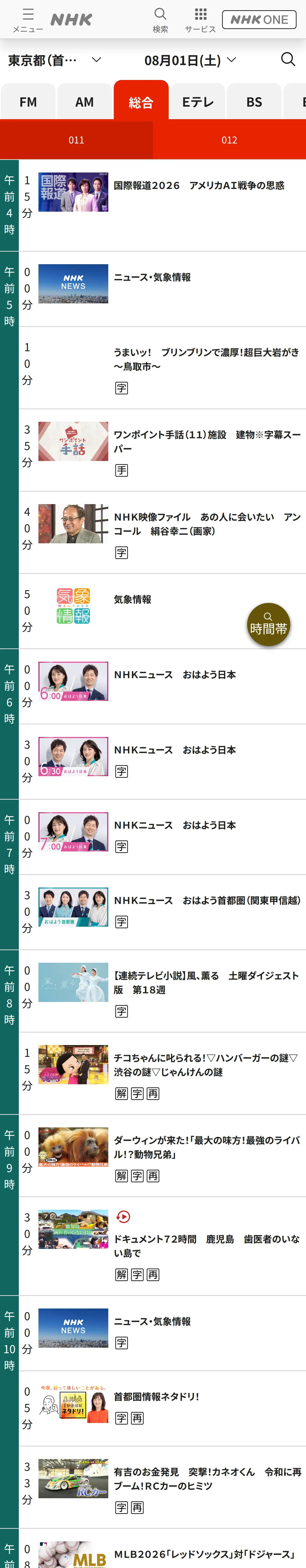Select sub-channel 012
This screenshot has height=1568, width=306.
[x=229, y=140]
